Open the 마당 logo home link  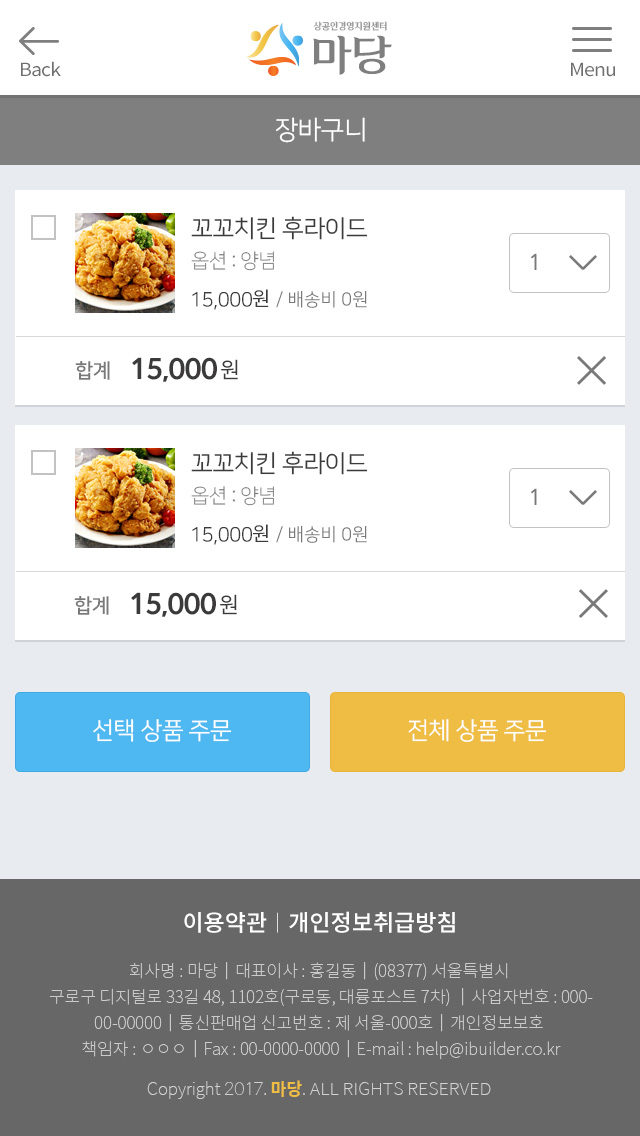320,48
